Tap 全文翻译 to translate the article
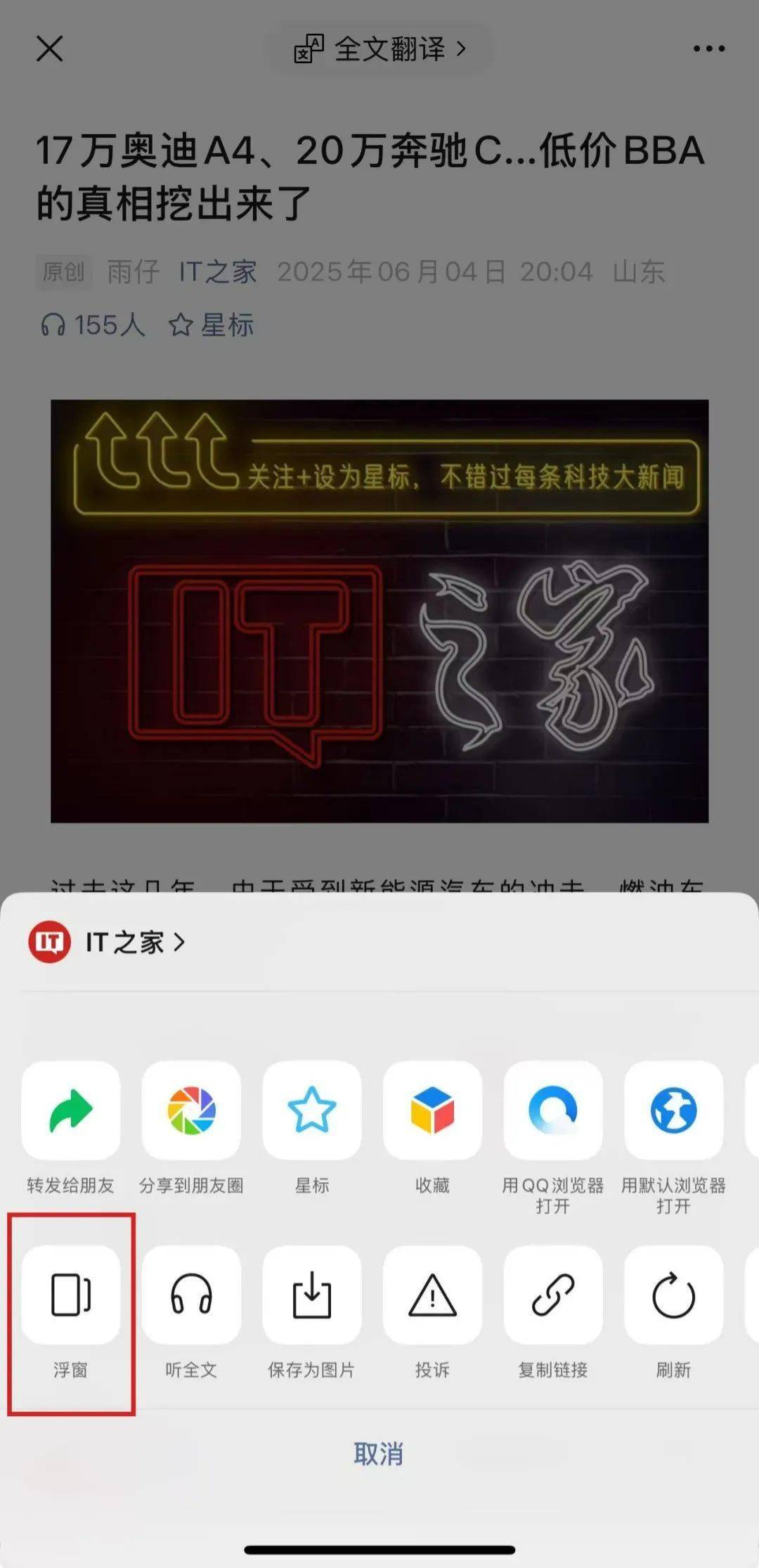Image resolution: width=759 pixels, height=1568 pixels. coord(380,48)
